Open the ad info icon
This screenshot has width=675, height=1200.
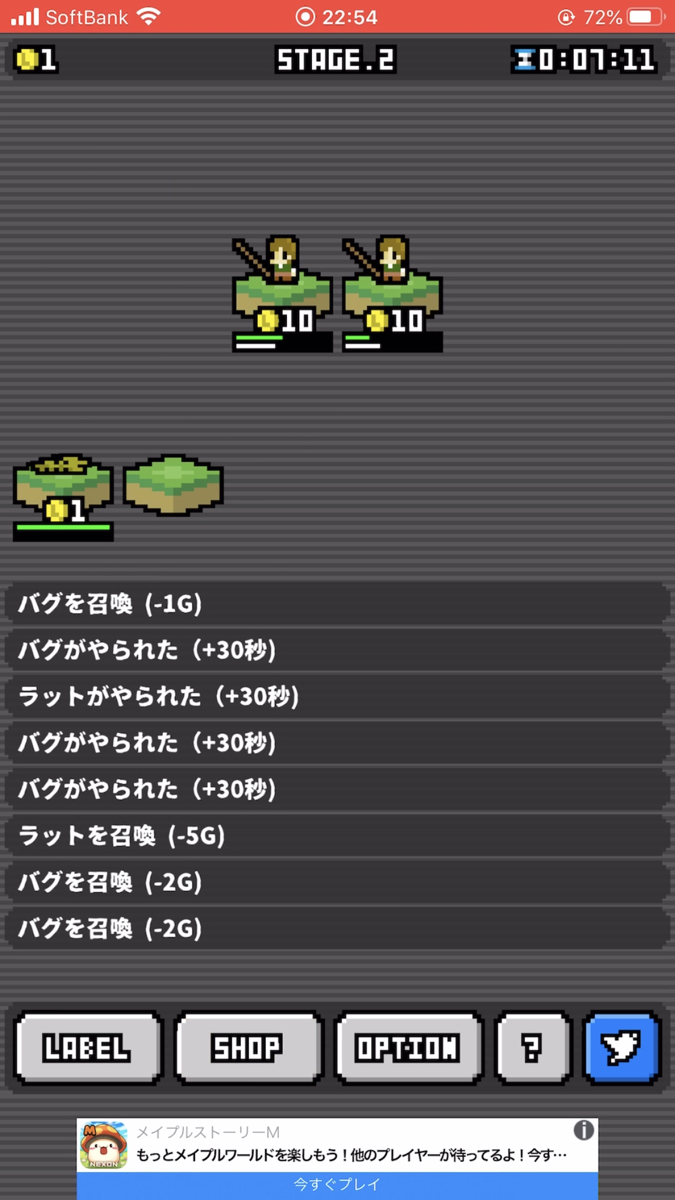pyautogui.click(x=584, y=1130)
